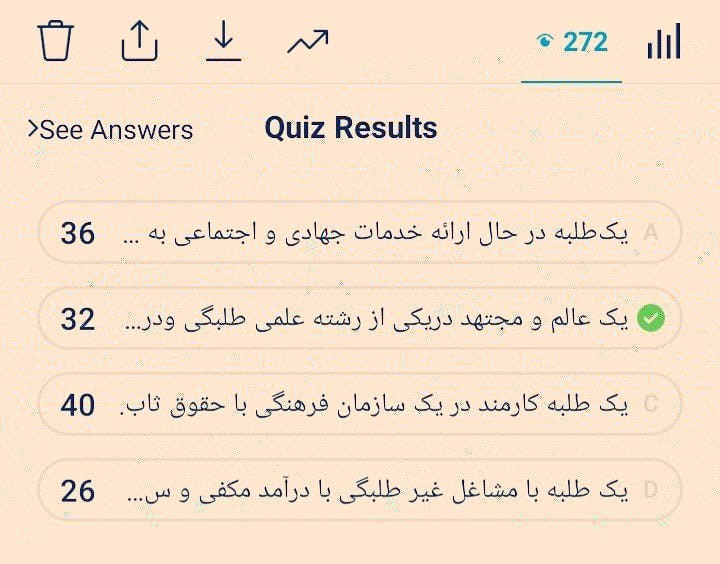Screen dimensions: 720x564
Task: Open the bar chart statistics tab
Action: [x=663, y=42]
